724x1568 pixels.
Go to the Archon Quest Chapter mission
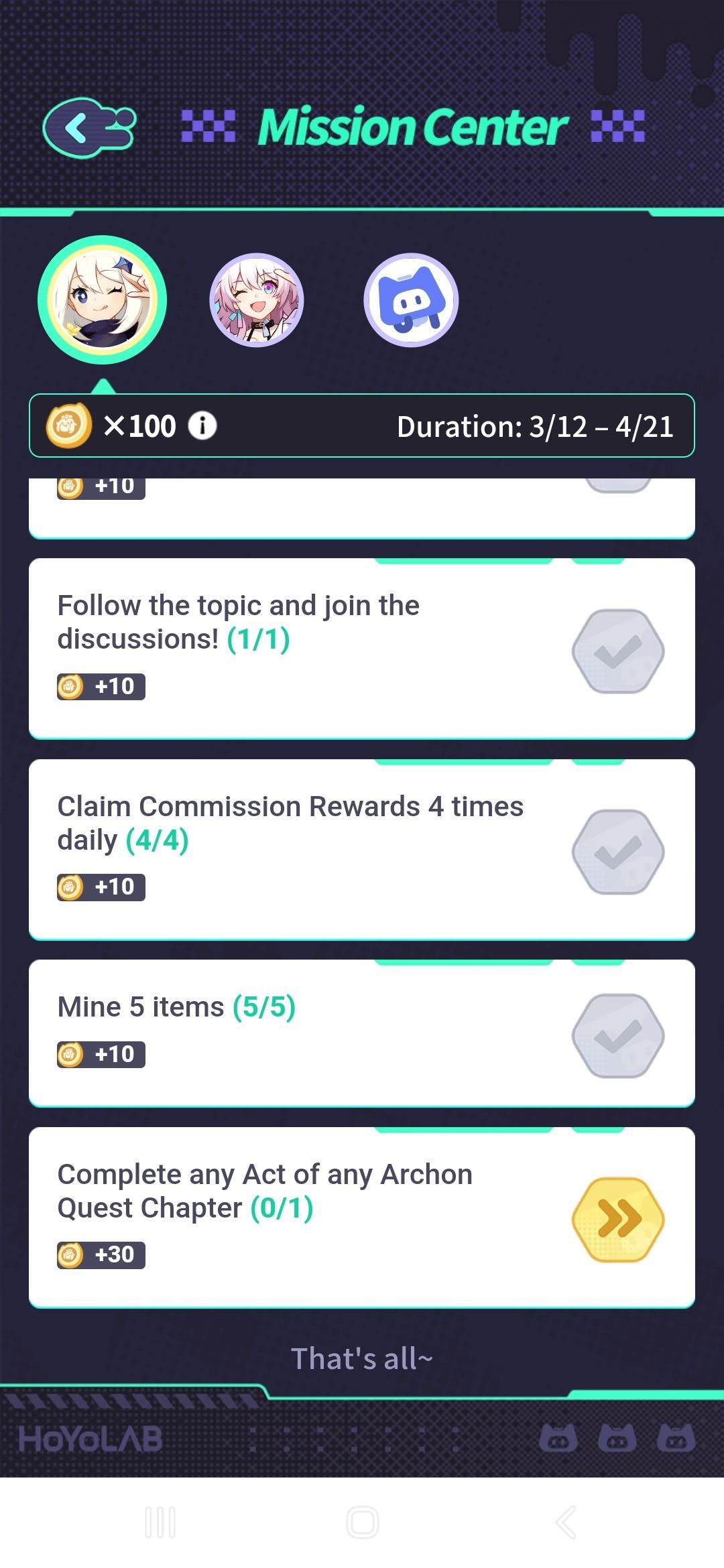click(x=618, y=1220)
